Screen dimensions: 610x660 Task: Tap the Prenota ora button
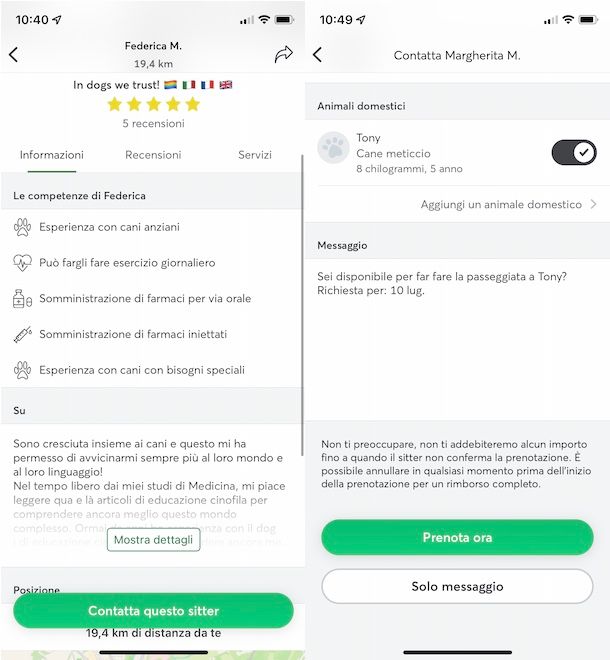coord(457,537)
